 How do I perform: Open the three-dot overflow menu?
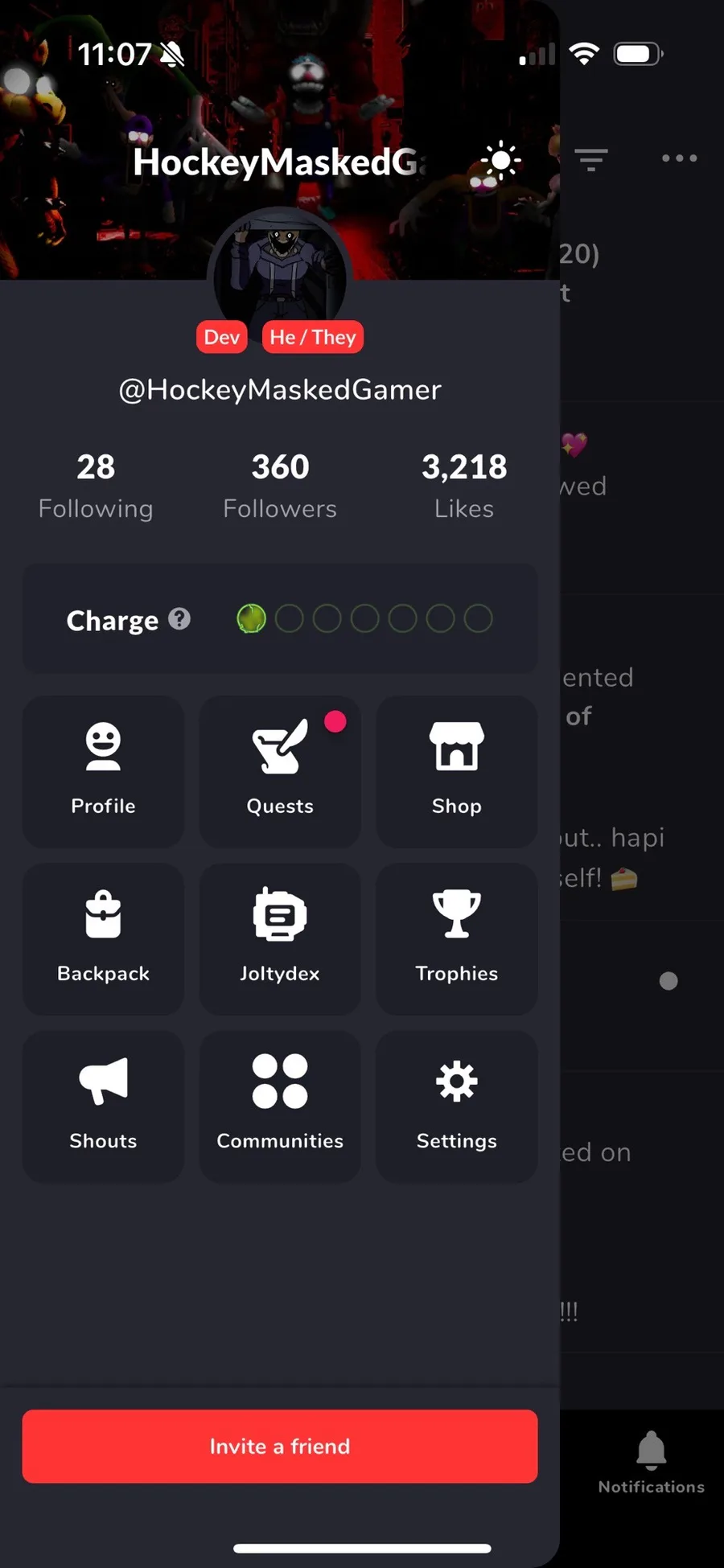[x=680, y=158]
